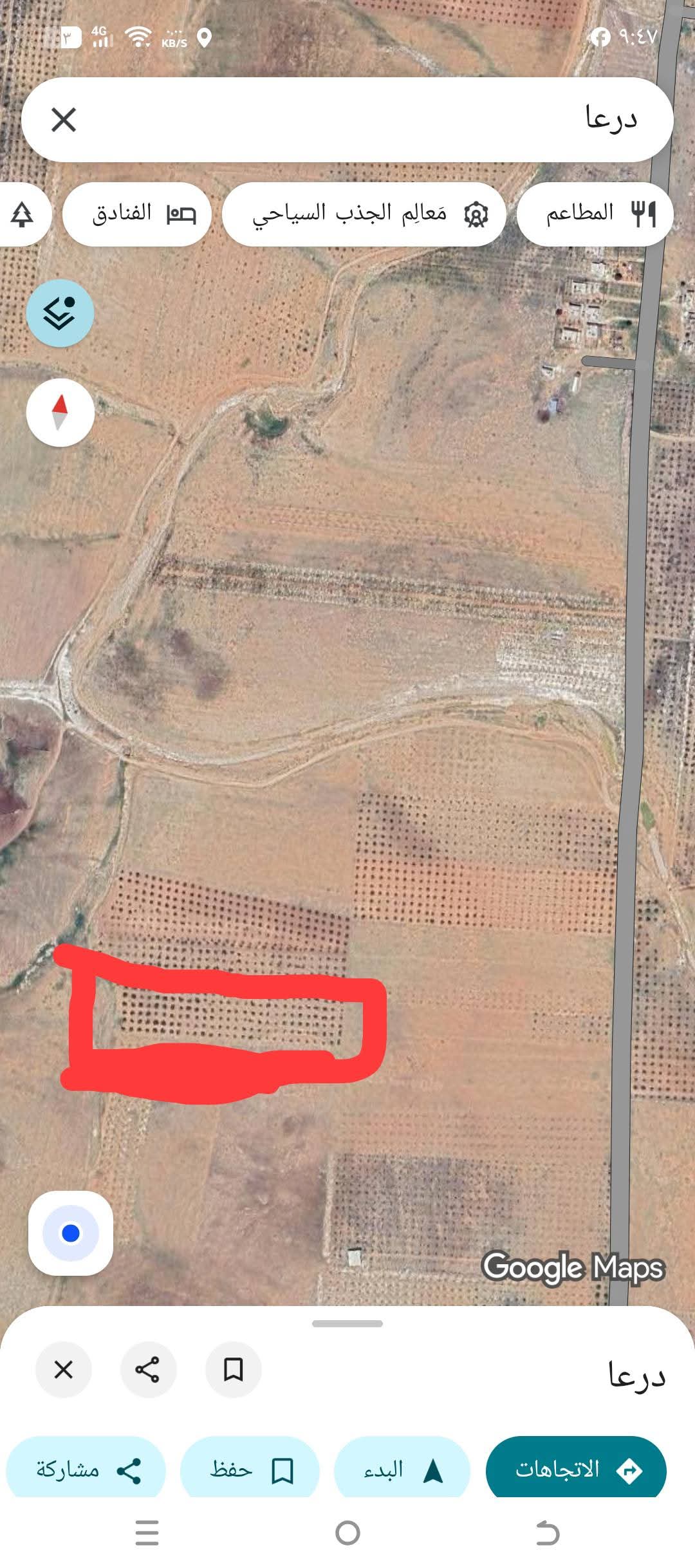Screen dimensions: 695x1568
Task: Go to the system home screen
Action: click(x=347, y=1533)
